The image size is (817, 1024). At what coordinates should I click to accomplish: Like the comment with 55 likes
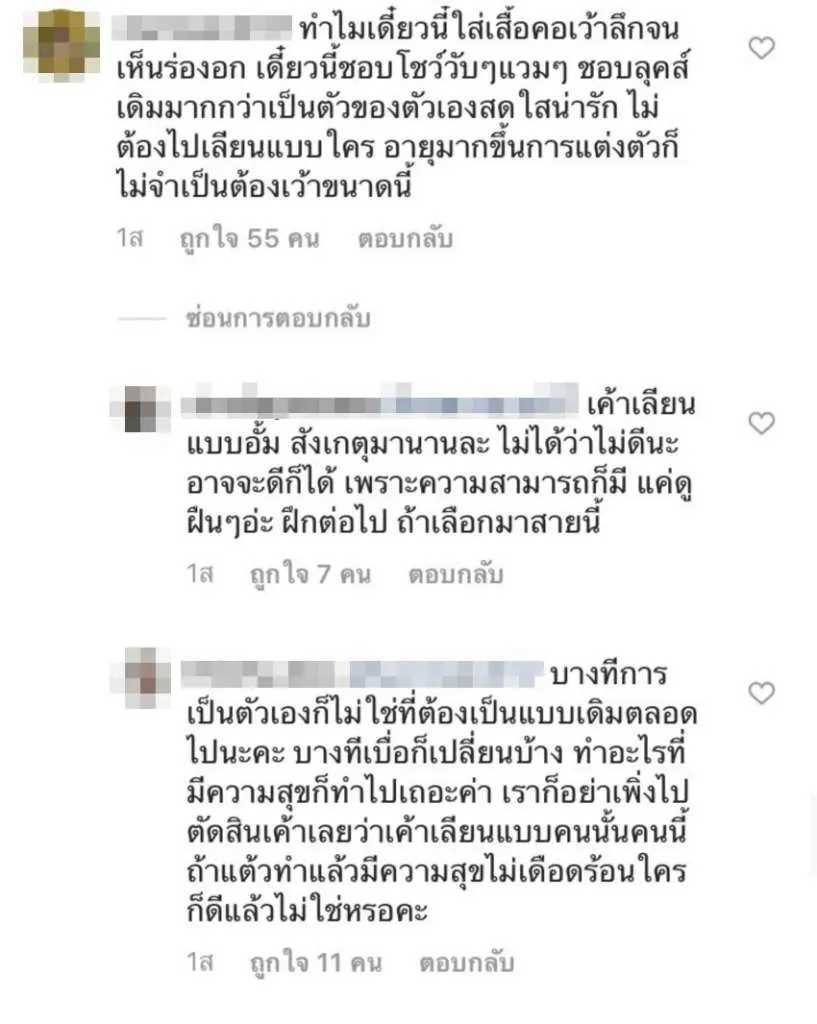[762, 47]
